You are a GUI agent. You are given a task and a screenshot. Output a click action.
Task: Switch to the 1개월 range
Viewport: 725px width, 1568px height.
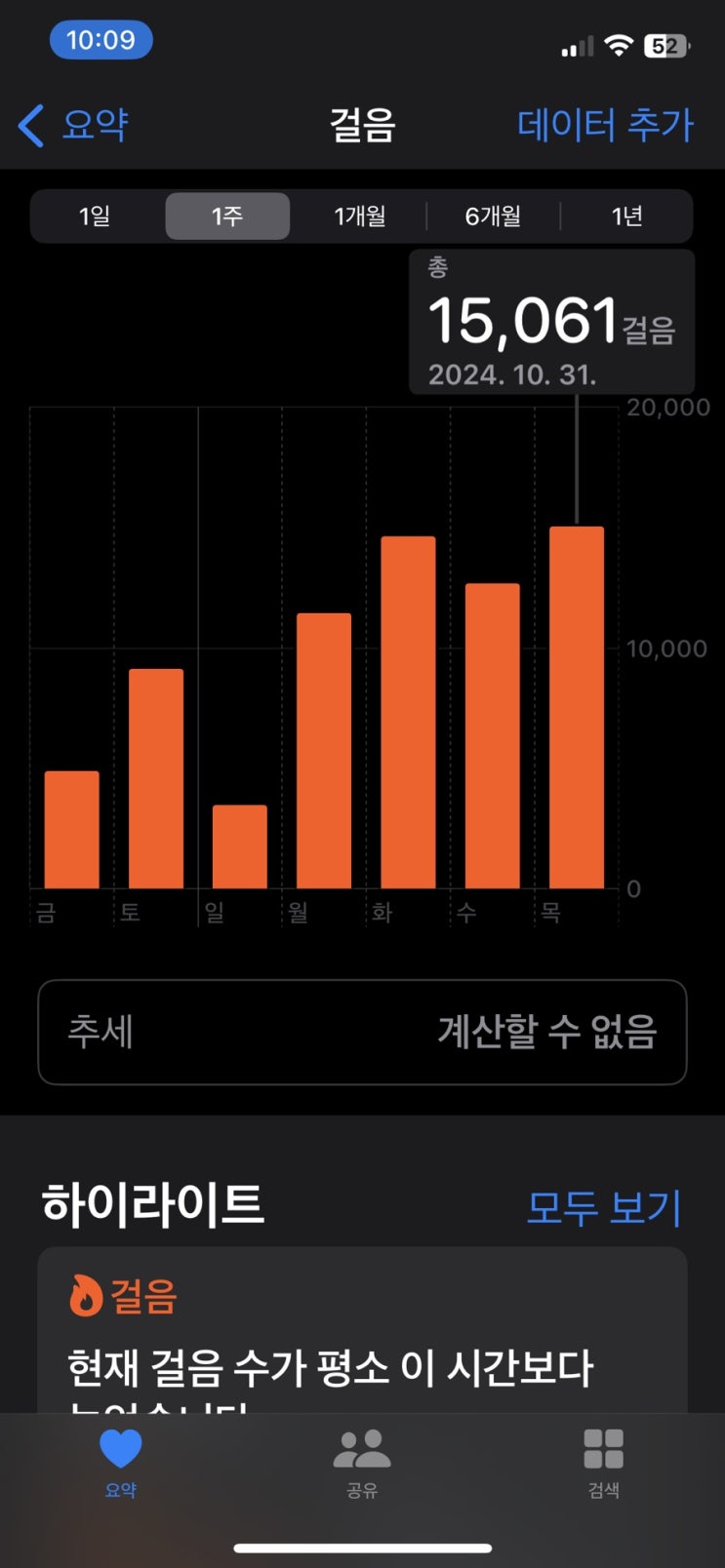(x=360, y=216)
